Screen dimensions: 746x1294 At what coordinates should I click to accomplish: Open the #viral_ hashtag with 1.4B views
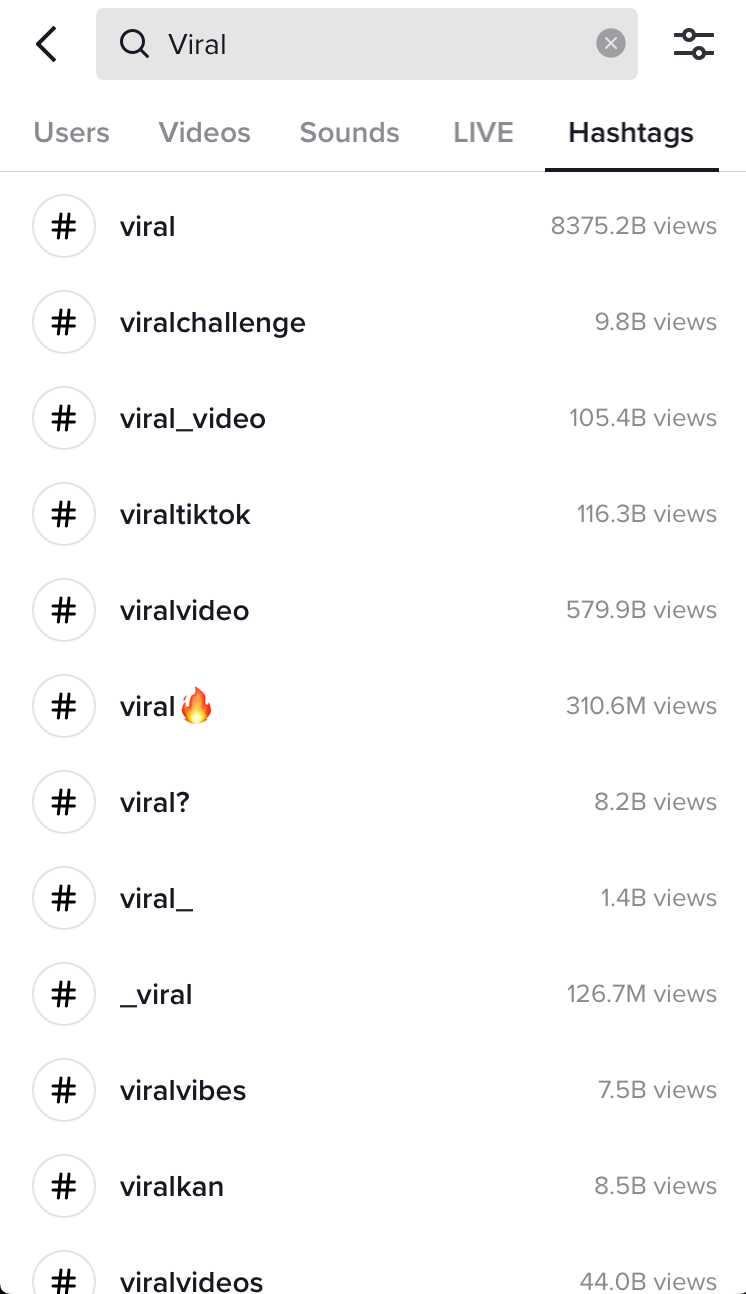tap(373, 898)
